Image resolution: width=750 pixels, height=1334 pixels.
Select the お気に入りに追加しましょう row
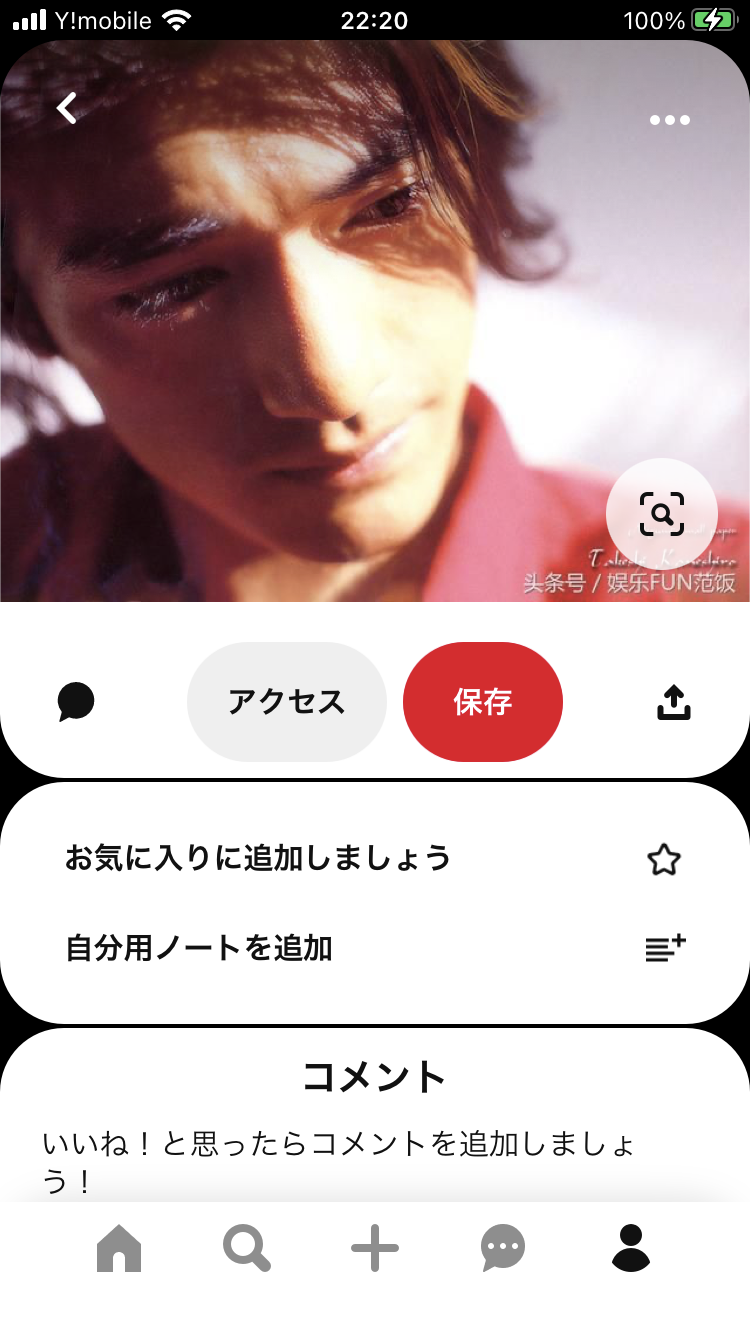[x=260, y=858]
